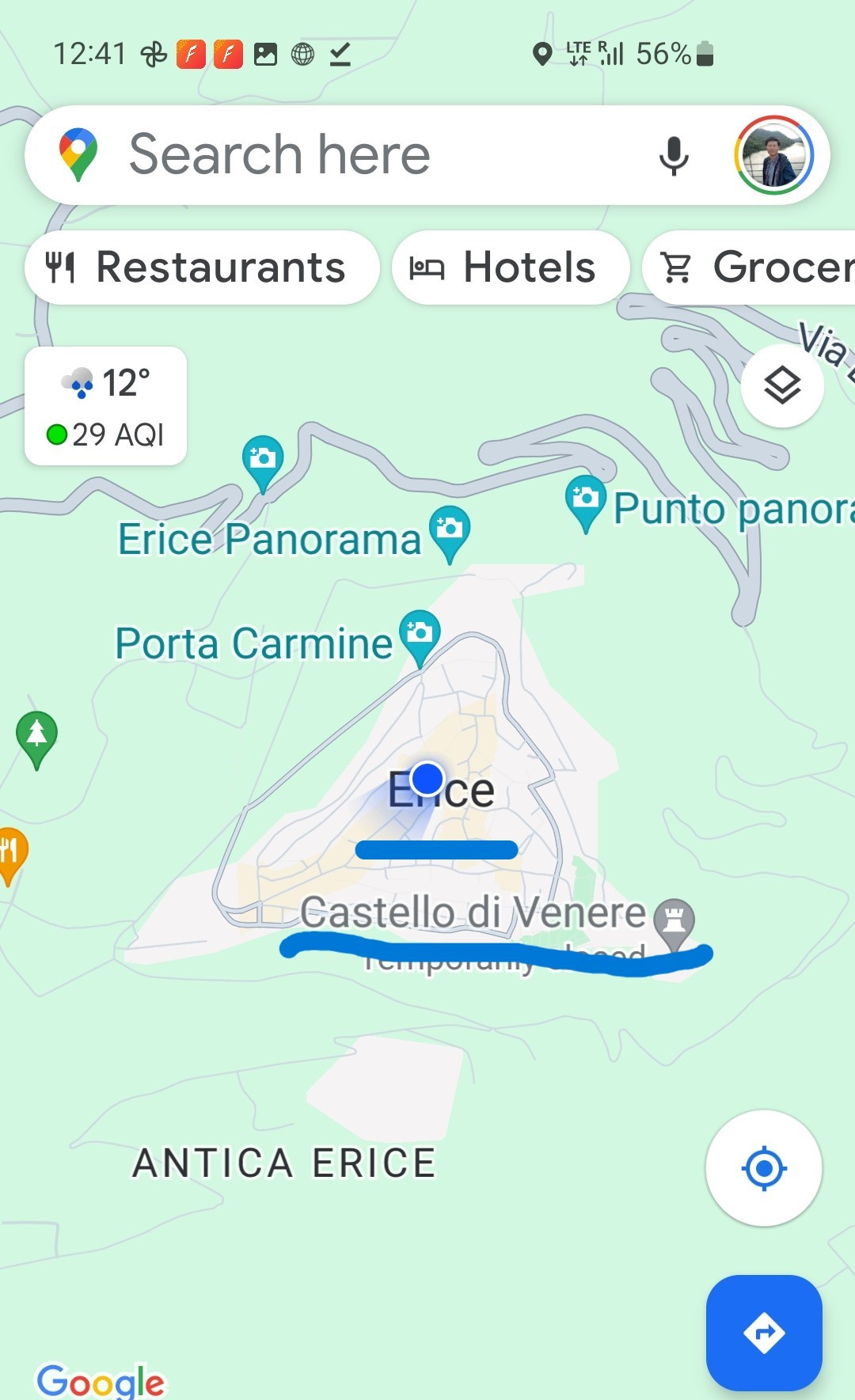Open the Search here box
The height and width of the screenshot is (1400, 855).
[x=356, y=154]
